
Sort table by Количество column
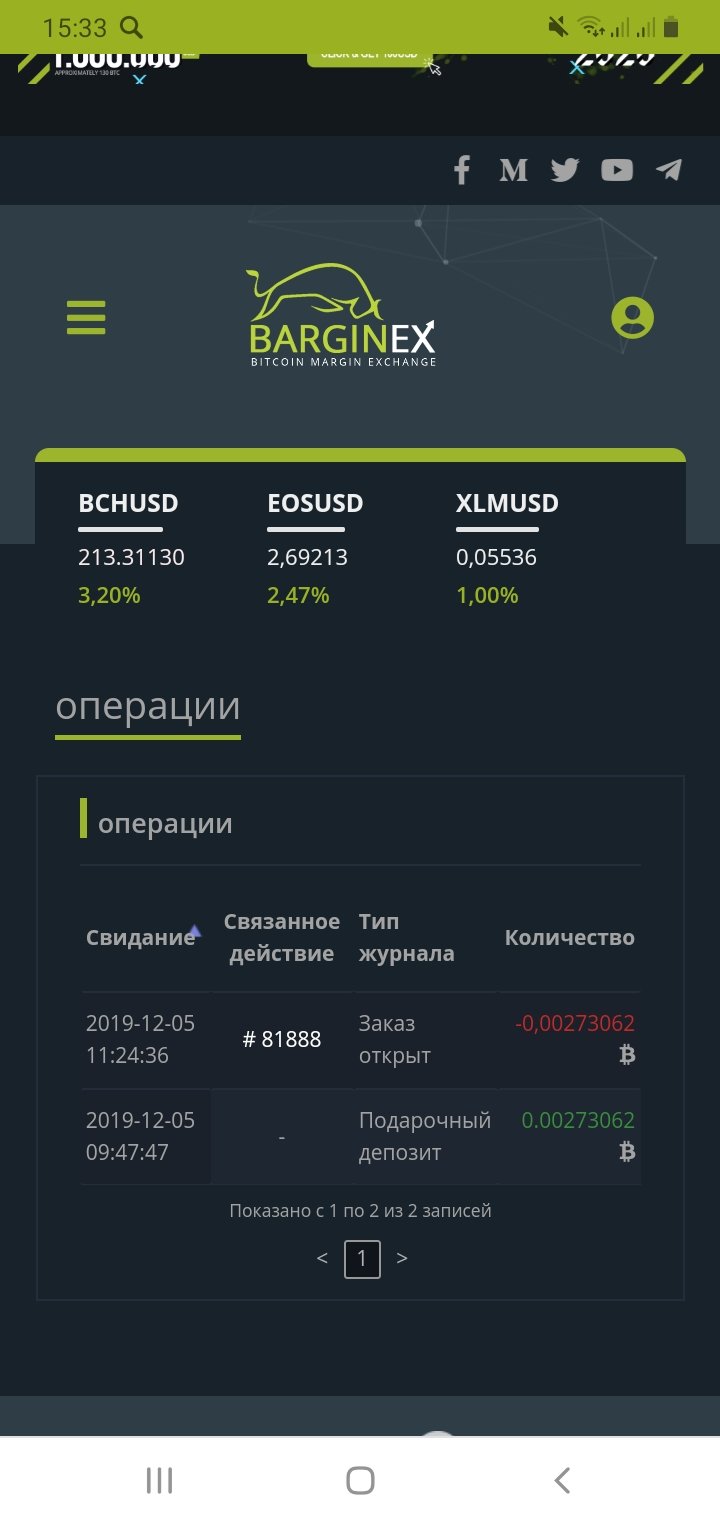click(x=569, y=937)
